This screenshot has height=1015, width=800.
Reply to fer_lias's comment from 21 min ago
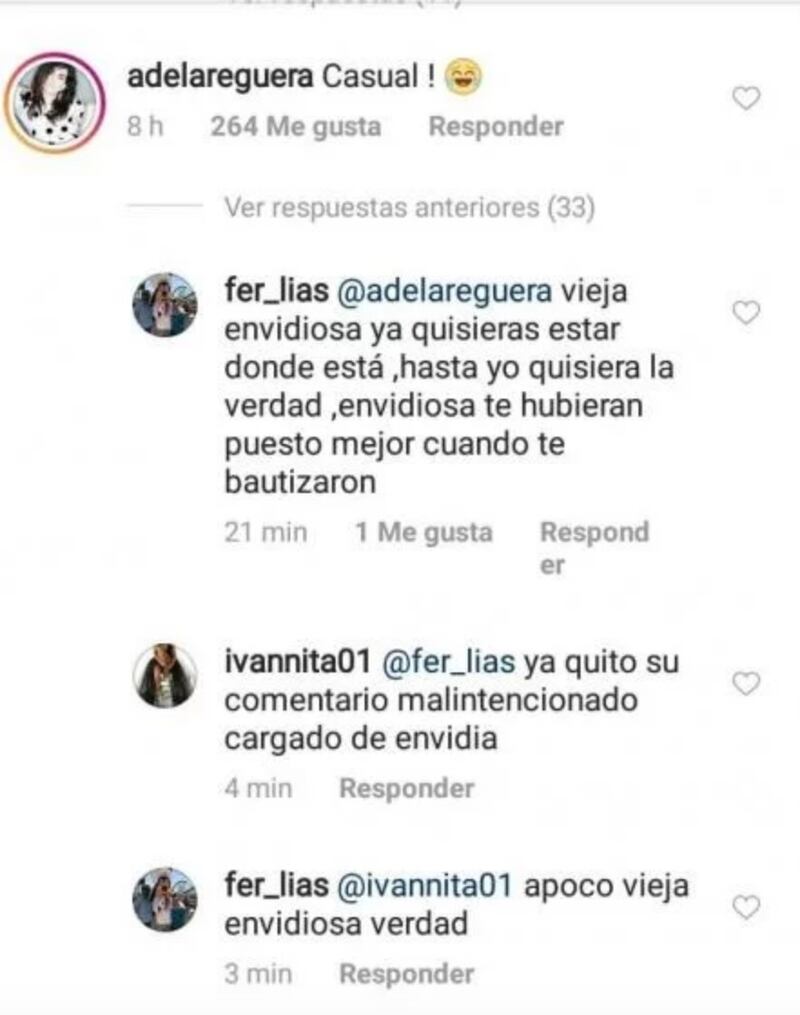(x=593, y=546)
